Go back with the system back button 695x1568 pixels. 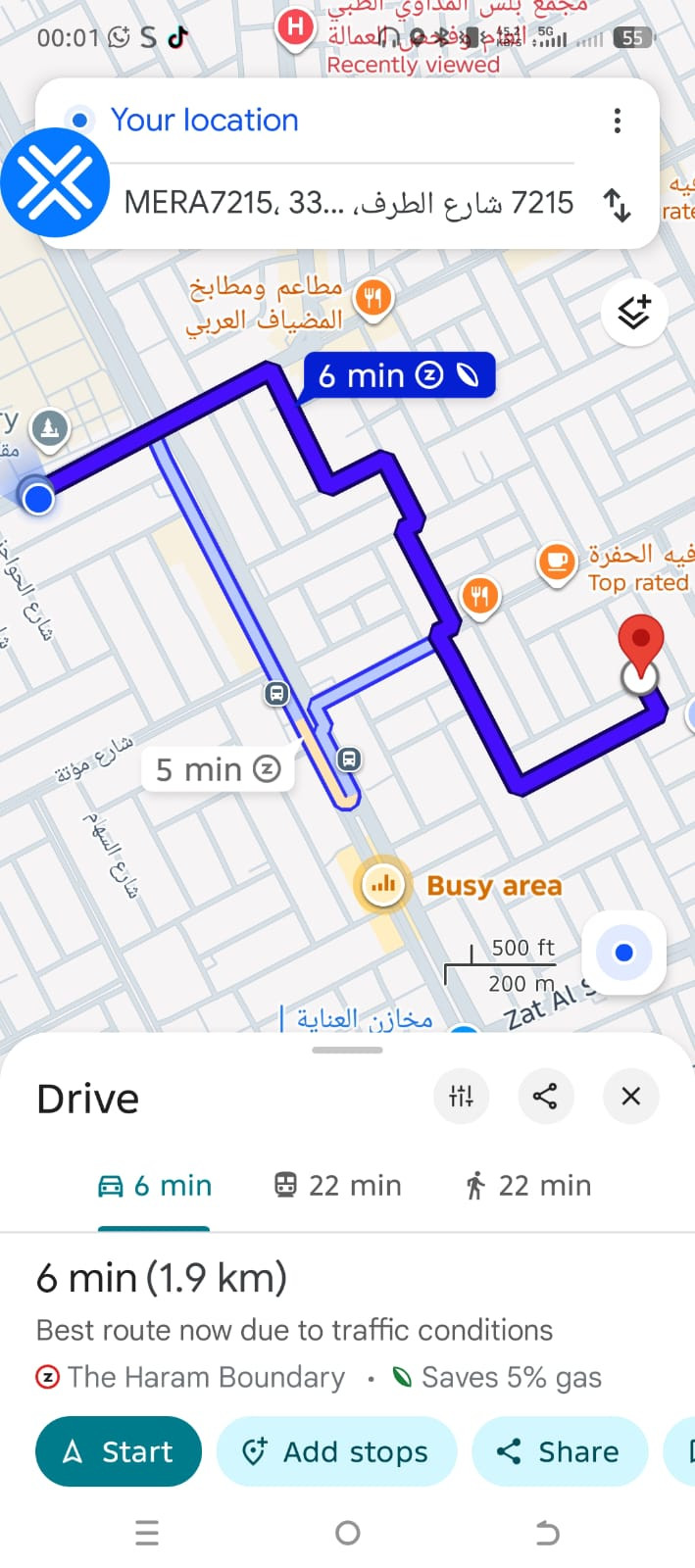(548, 1533)
